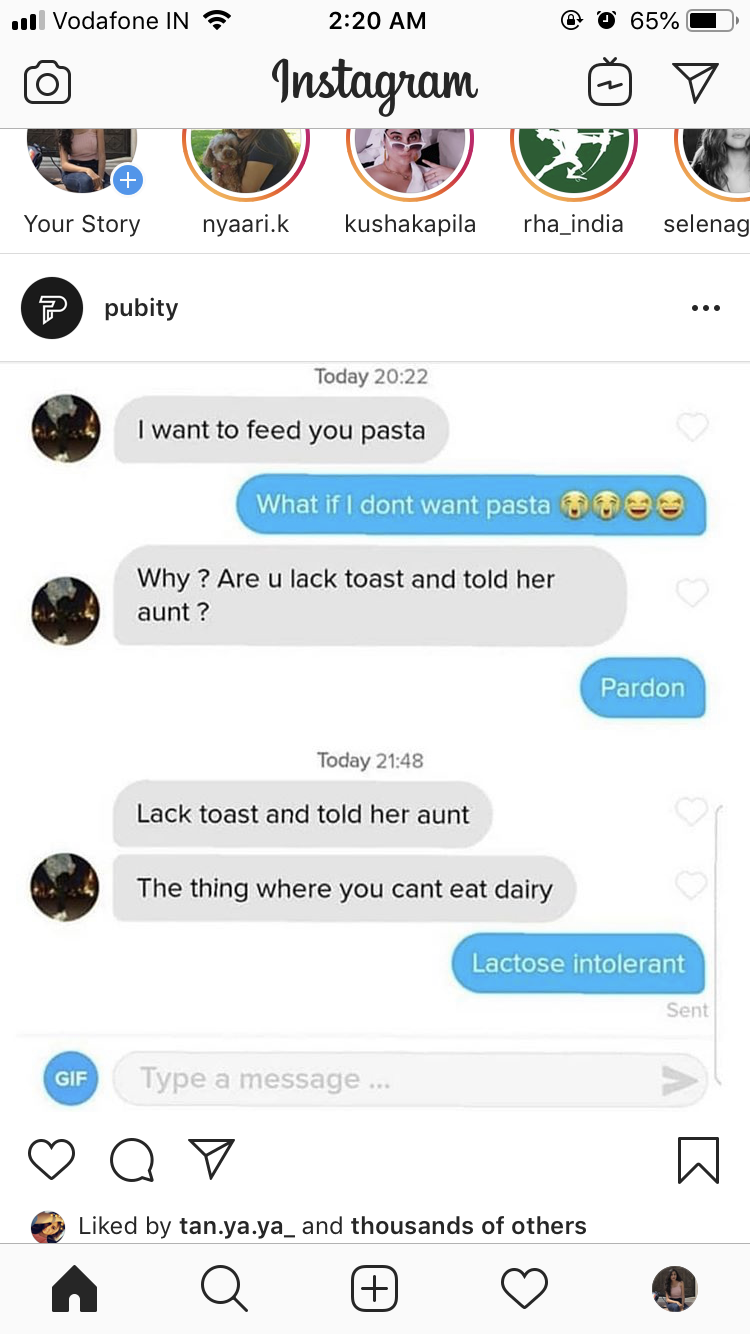This screenshot has height=1334, width=750.
Task: Save pubity's post with the bookmark icon
Action: click(x=698, y=1160)
